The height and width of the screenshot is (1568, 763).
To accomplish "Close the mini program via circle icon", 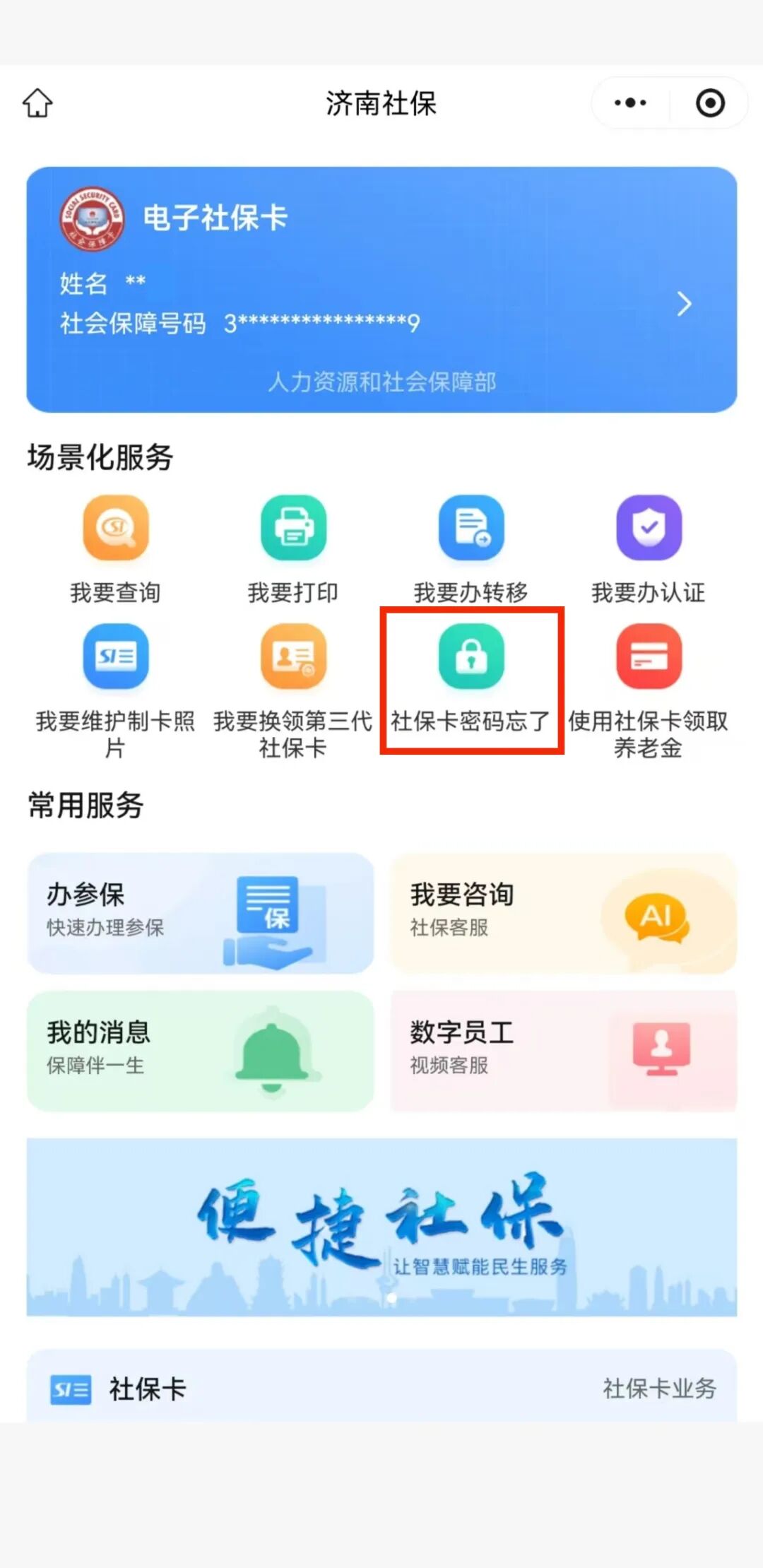I will pos(709,103).
